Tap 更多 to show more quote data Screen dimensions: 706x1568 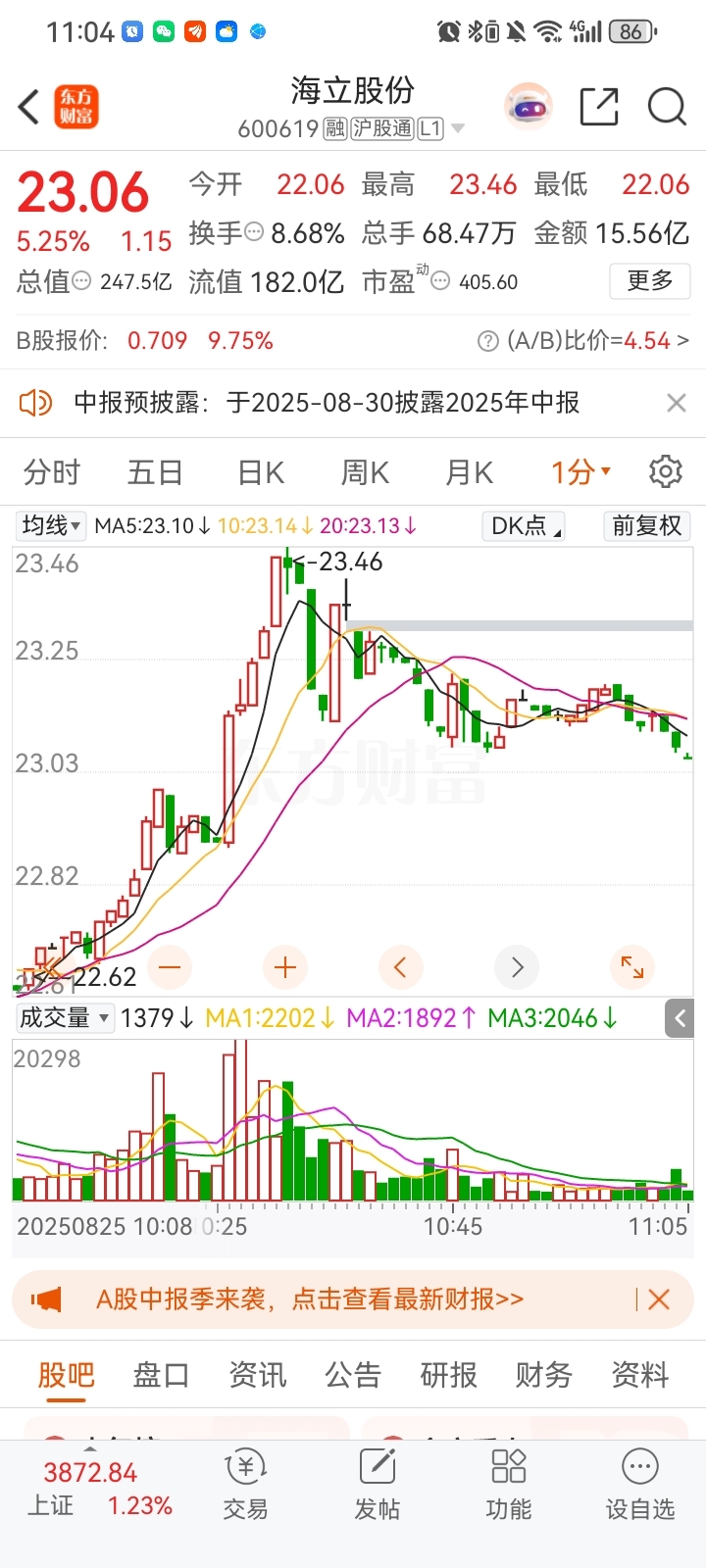pos(650,281)
